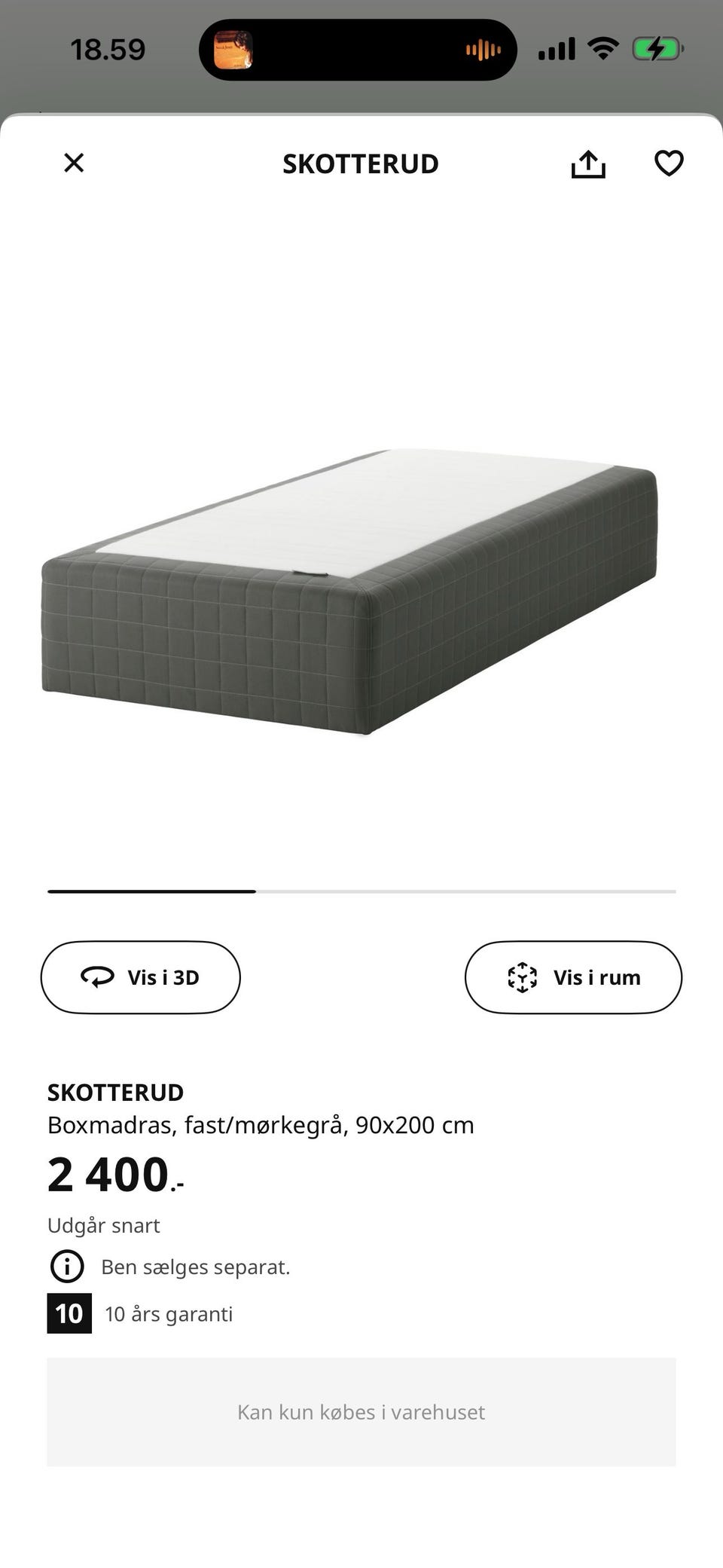Tap the Dynamic Island now-playing indicator
The height and width of the screenshot is (1568, 723).
pyautogui.click(x=358, y=50)
